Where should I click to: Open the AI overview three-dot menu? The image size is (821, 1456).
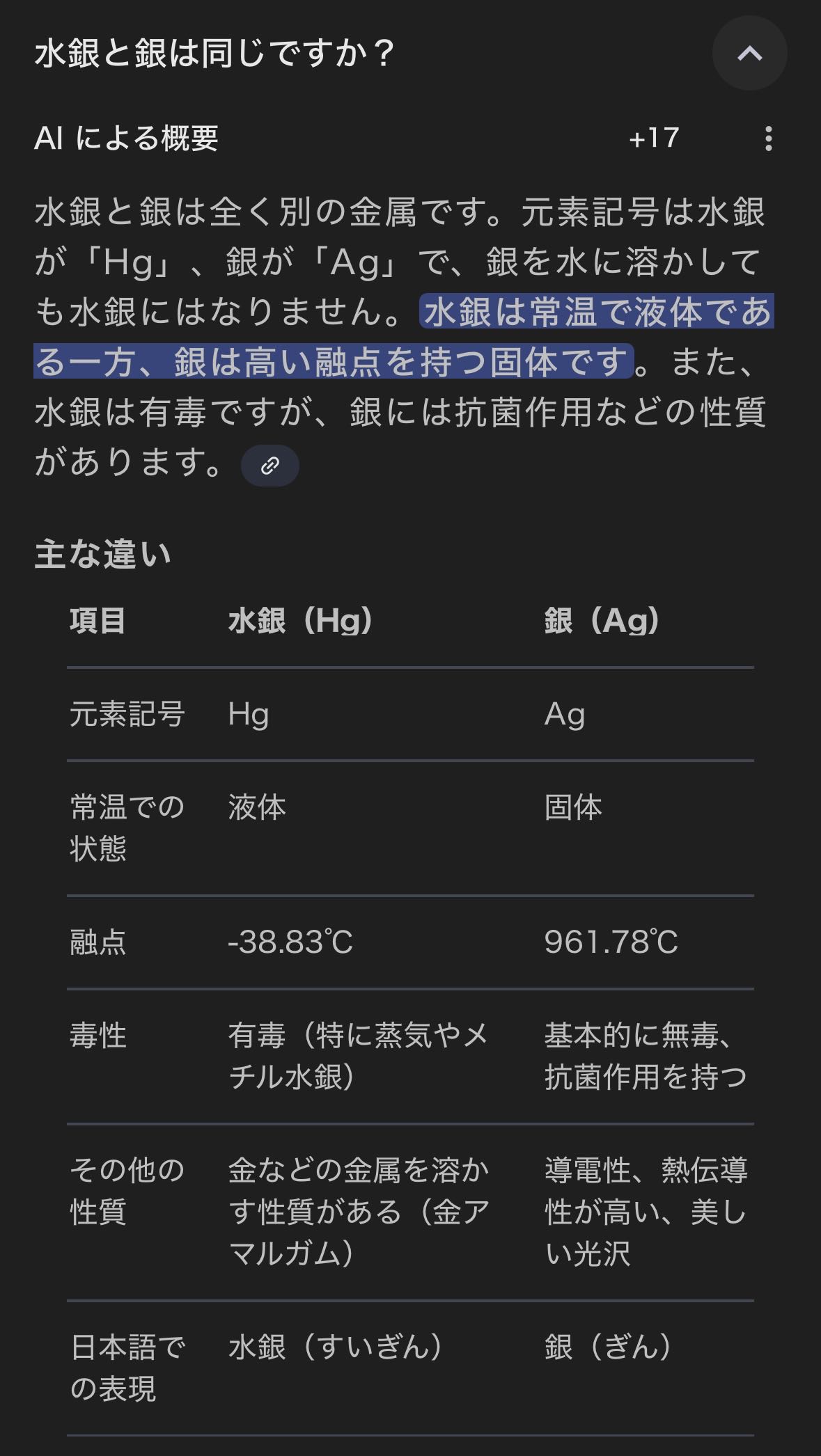pyautogui.click(x=768, y=139)
